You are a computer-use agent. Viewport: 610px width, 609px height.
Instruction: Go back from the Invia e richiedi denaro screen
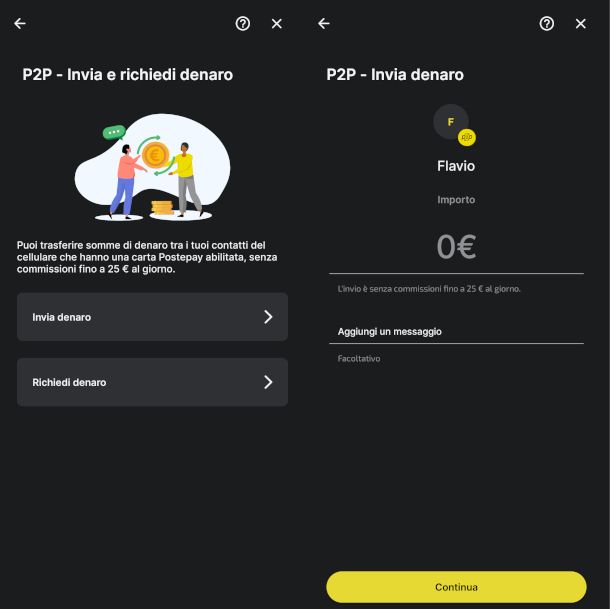20,23
